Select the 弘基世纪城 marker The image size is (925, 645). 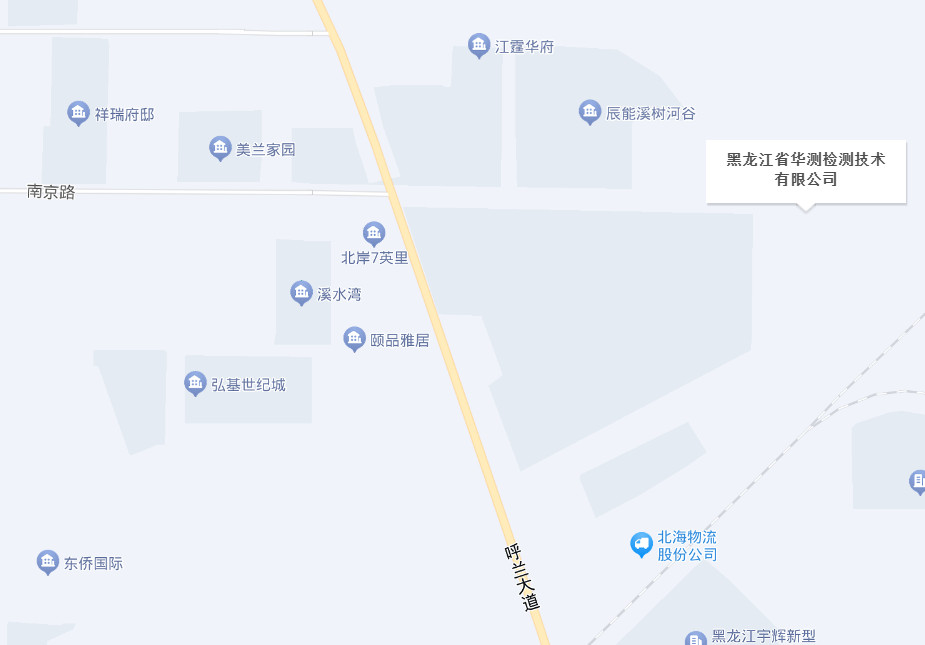pyautogui.click(x=196, y=383)
